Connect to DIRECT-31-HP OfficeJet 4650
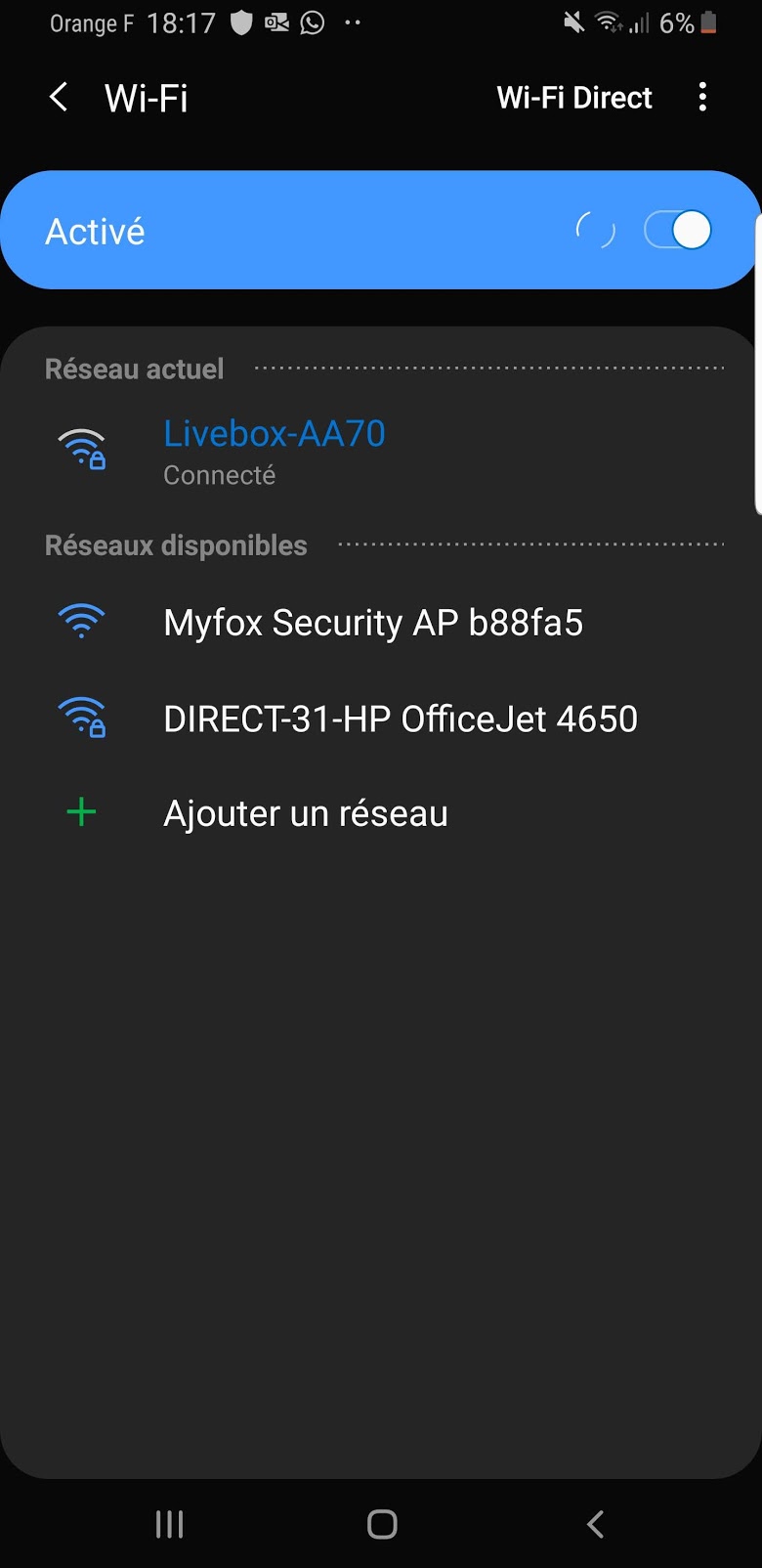 379,719
